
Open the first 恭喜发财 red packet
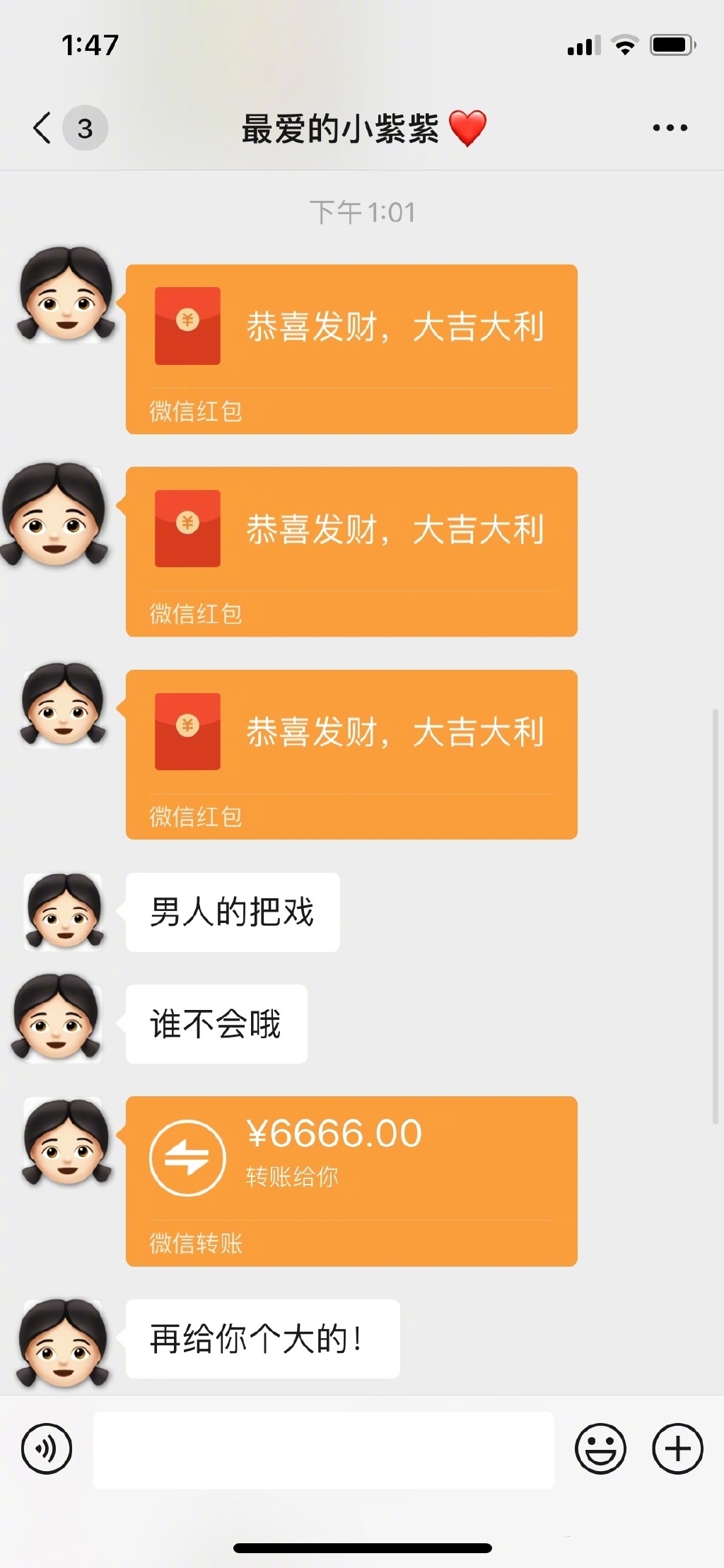pyautogui.click(x=351, y=348)
